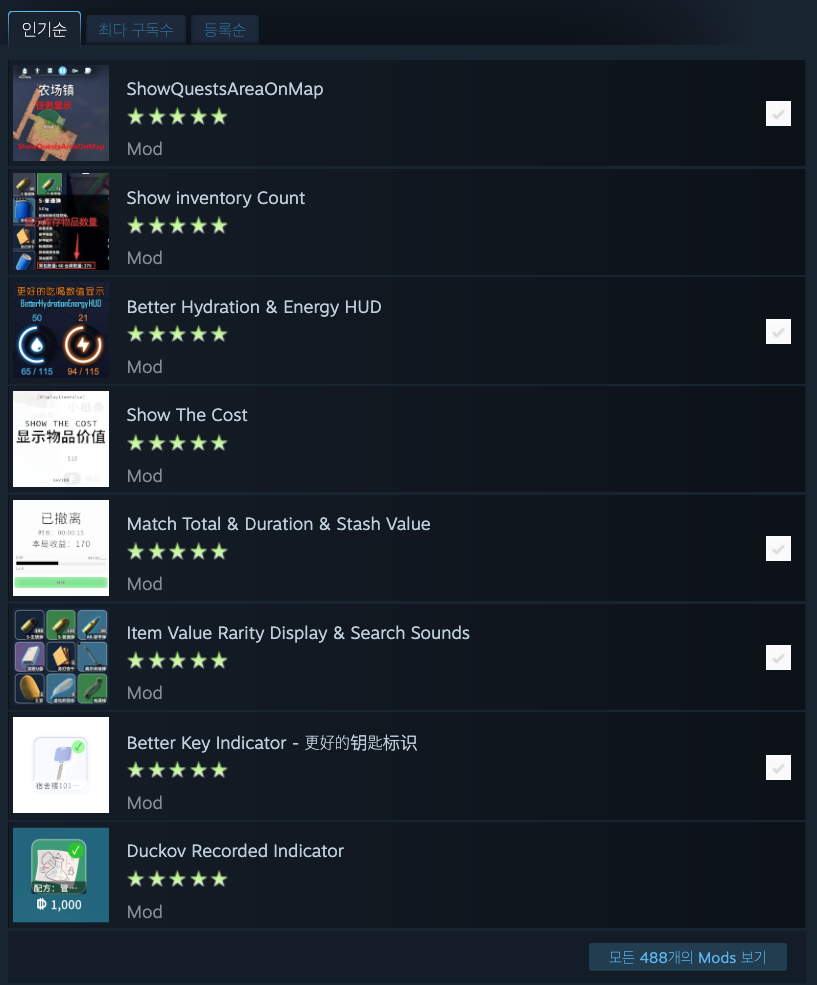
Task: Switch to the 최다 구독수 tab
Action: (136, 30)
